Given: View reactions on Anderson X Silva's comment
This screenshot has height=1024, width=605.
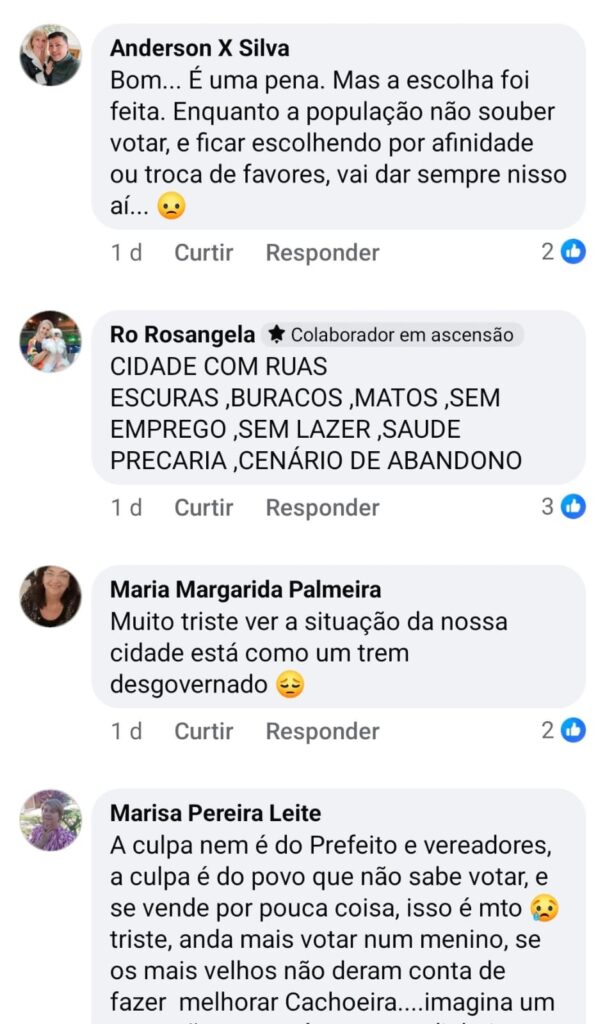Looking at the screenshot, I should coord(563,252).
